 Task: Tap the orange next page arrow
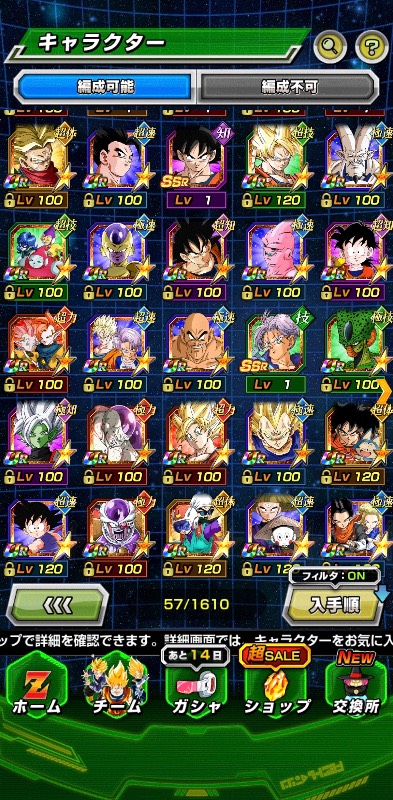pyautogui.click(x=385, y=390)
